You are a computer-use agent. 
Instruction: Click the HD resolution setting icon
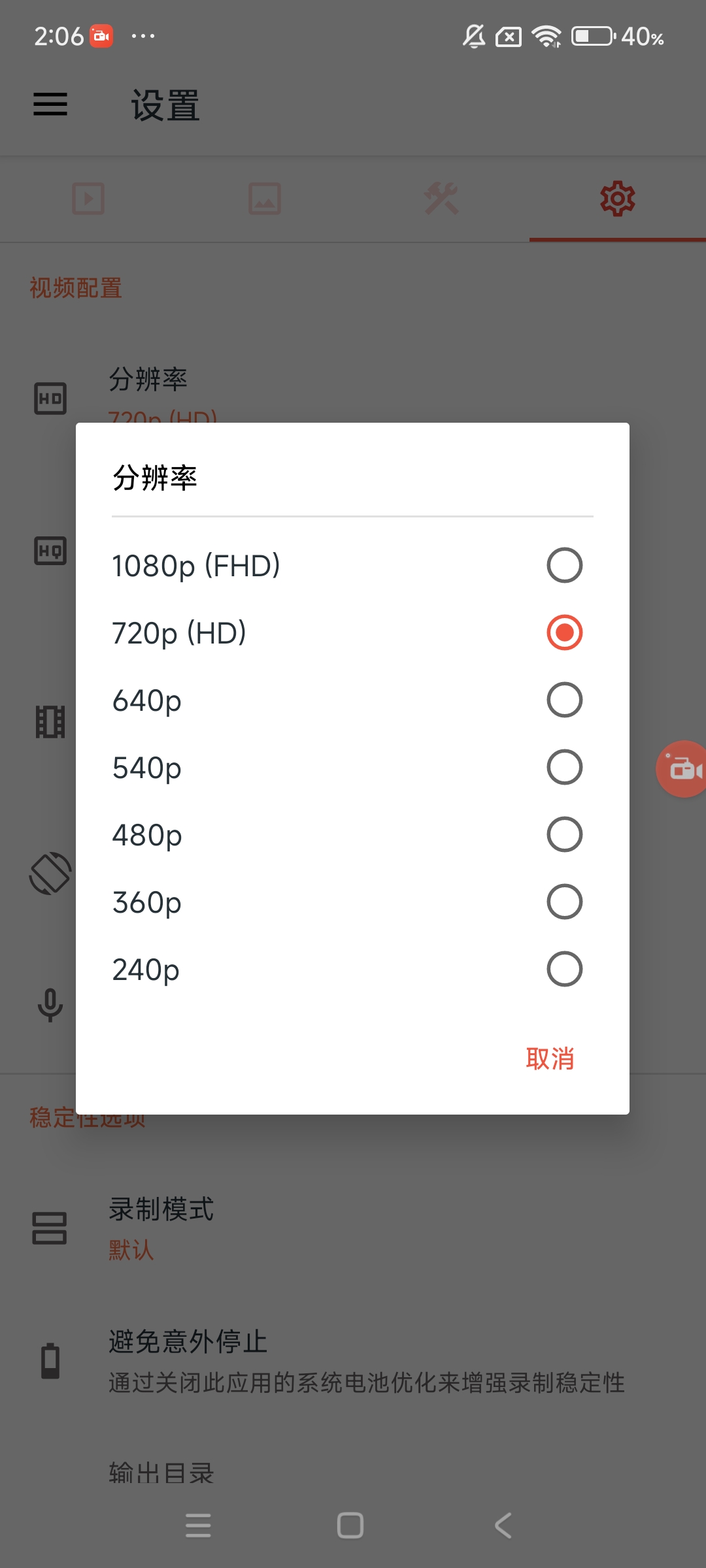tap(50, 398)
